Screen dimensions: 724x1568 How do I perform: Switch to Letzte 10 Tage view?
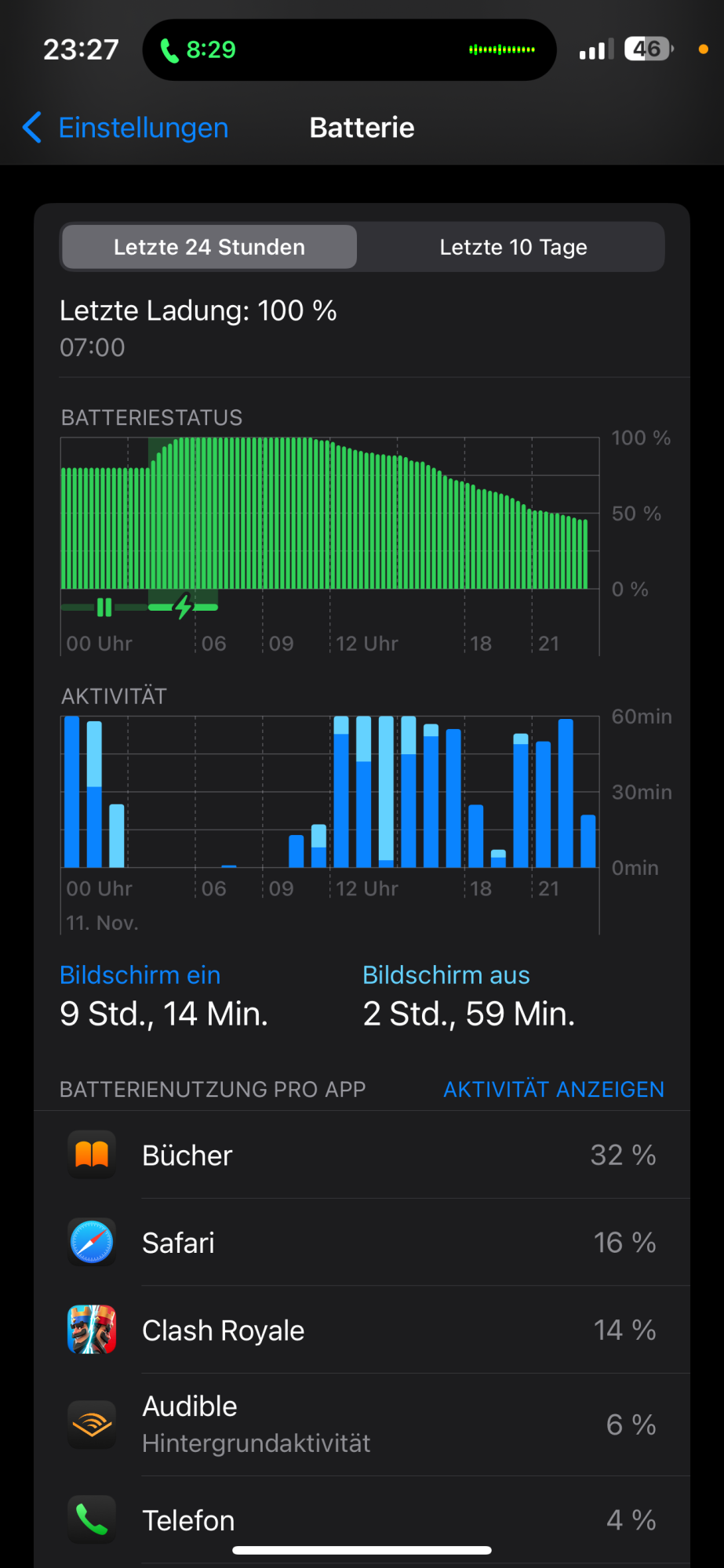(513, 247)
